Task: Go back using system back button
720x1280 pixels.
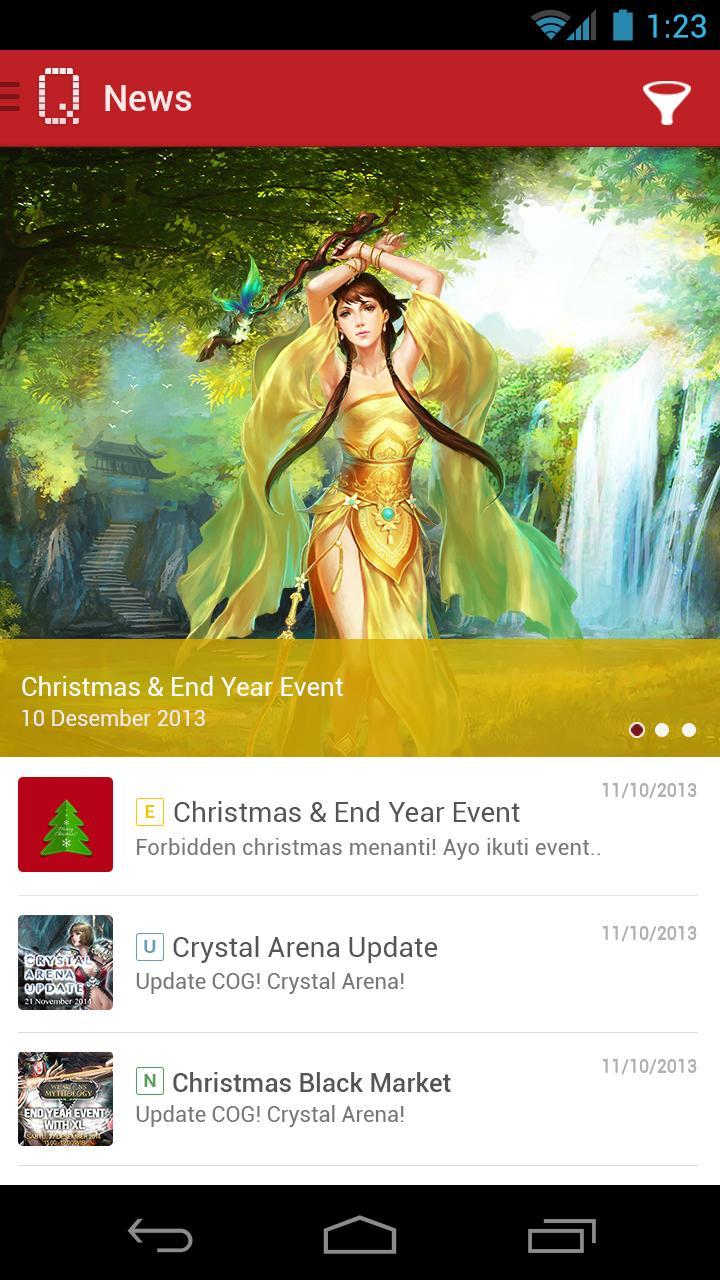Action: [160, 1236]
